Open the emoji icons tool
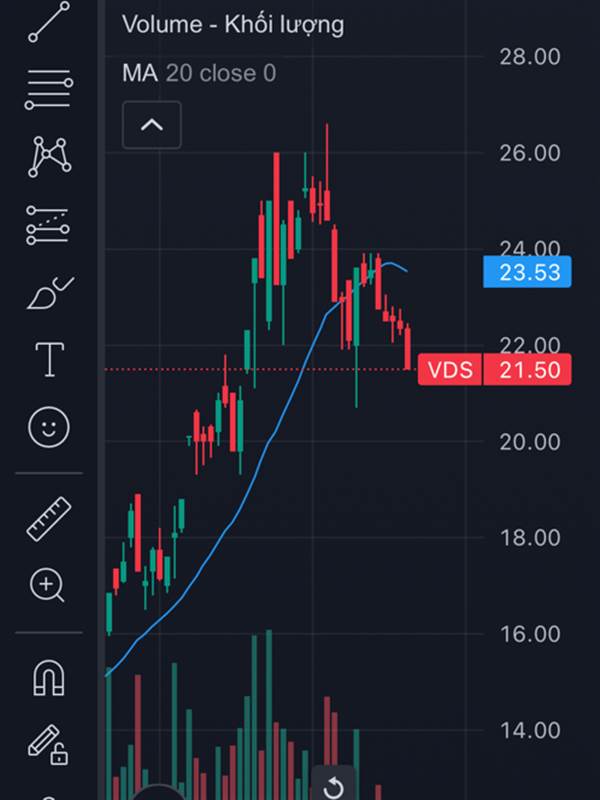This screenshot has width=600, height=800. [48, 428]
